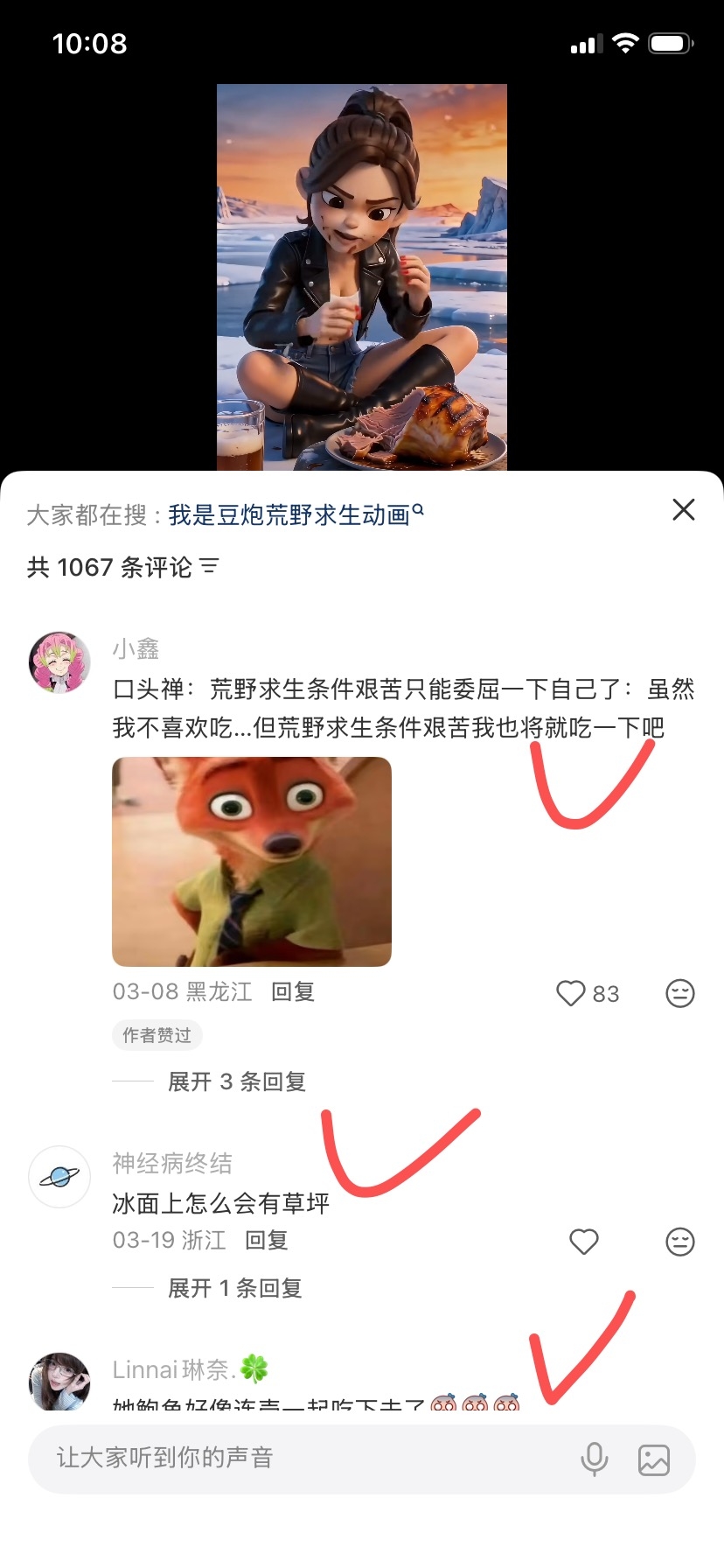Reply to 神经病终结's comment

coord(267,1240)
